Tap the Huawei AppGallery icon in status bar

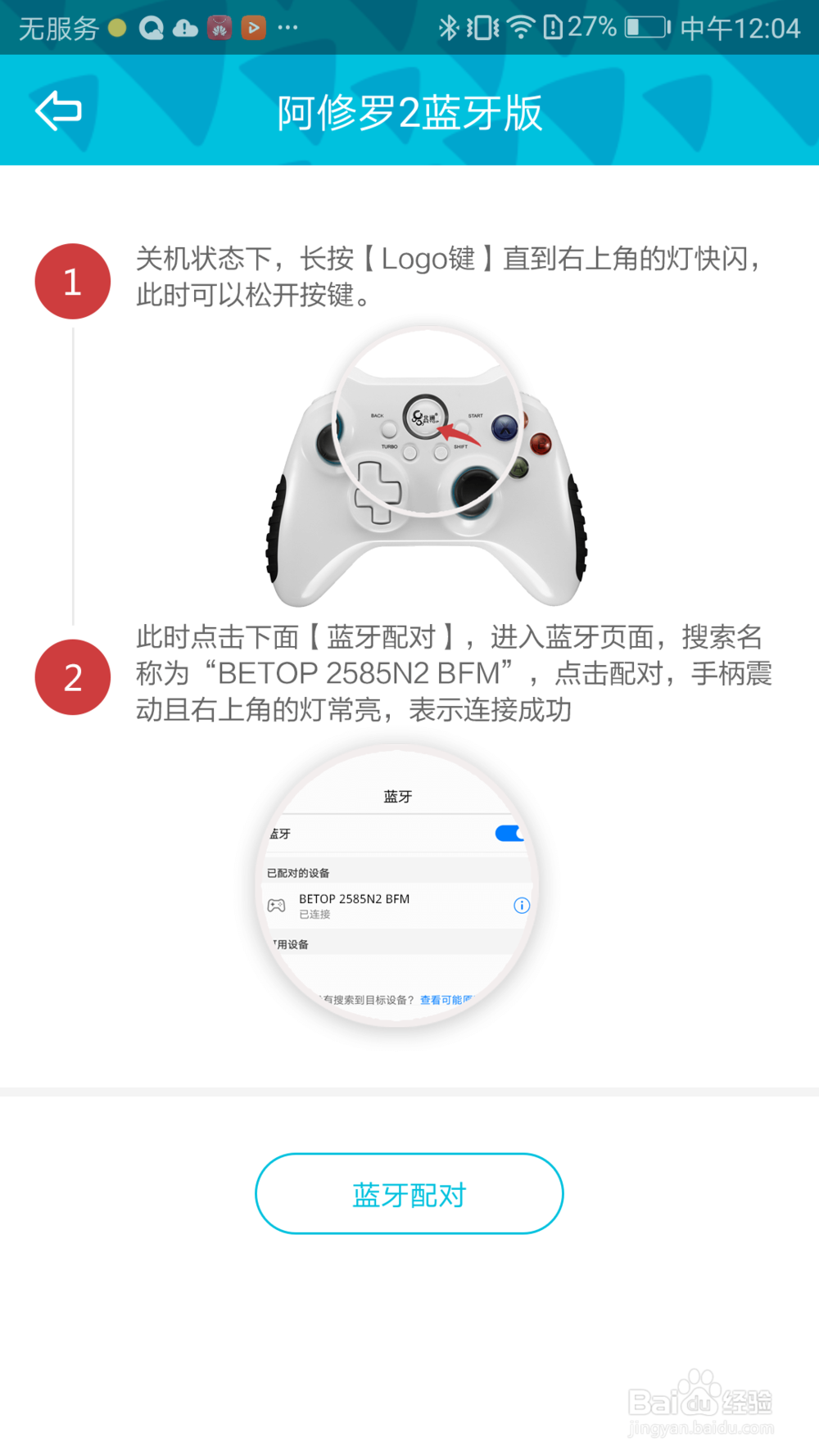click(219, 27)
